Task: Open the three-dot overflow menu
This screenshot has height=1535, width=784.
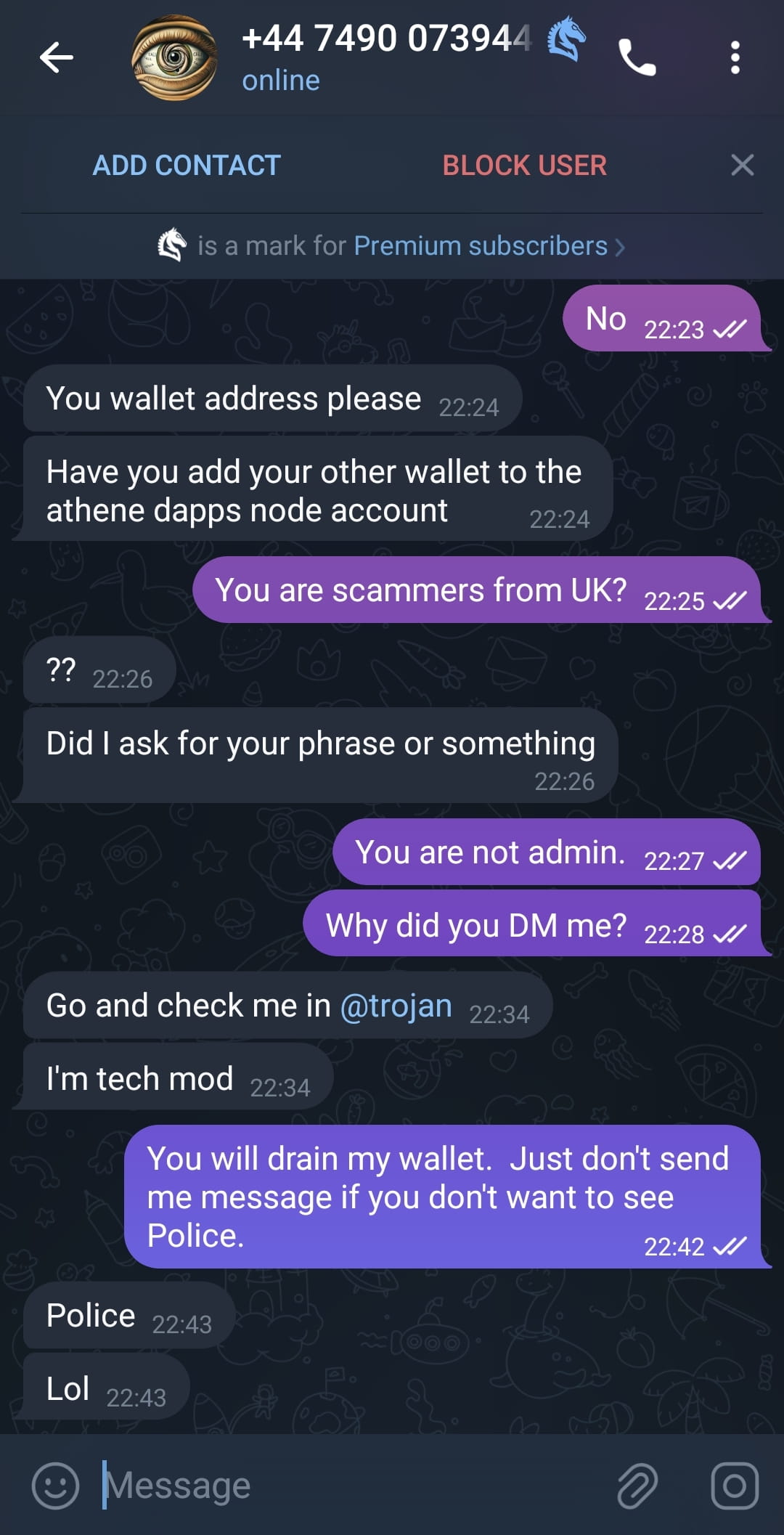Action: click(x=735, y=57)
